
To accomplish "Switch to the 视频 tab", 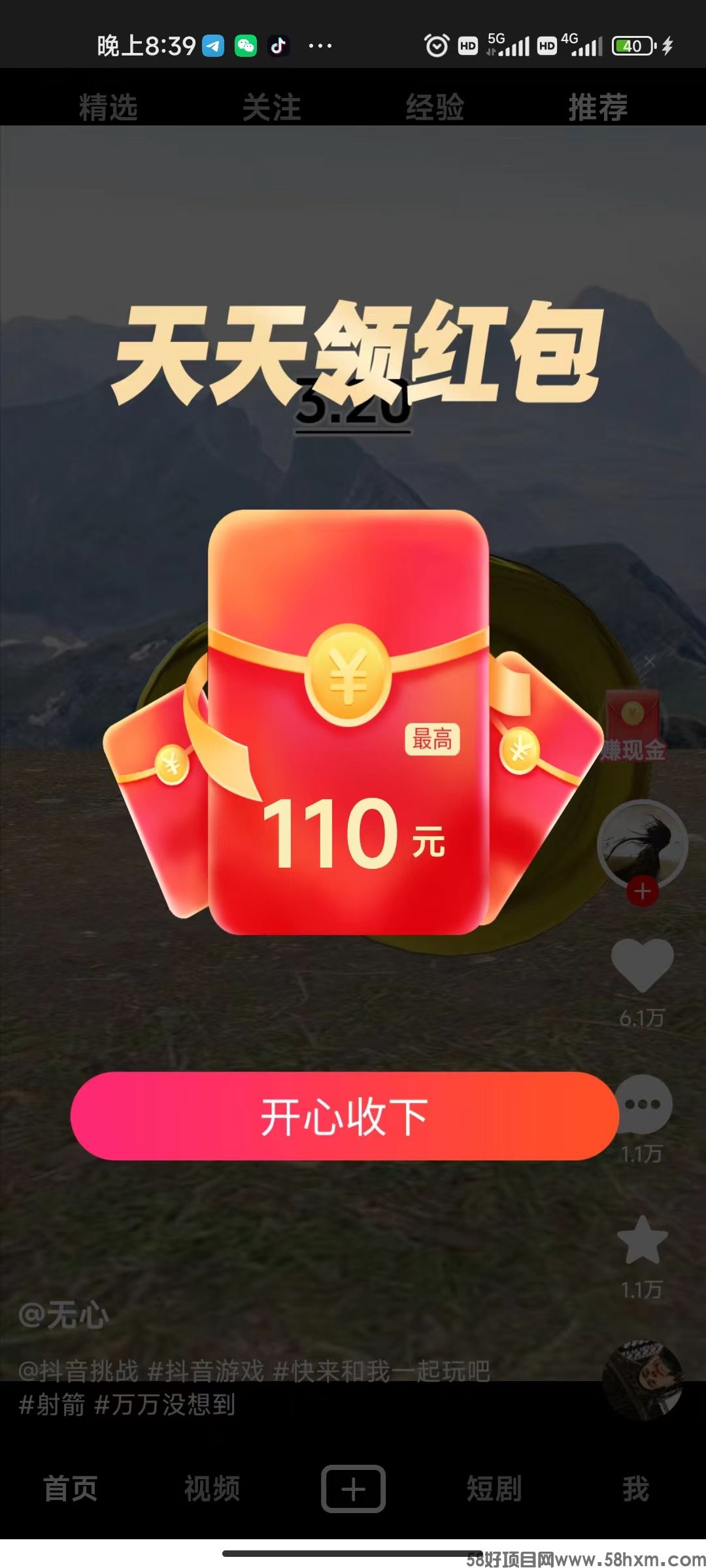I will coord(212,1489).
